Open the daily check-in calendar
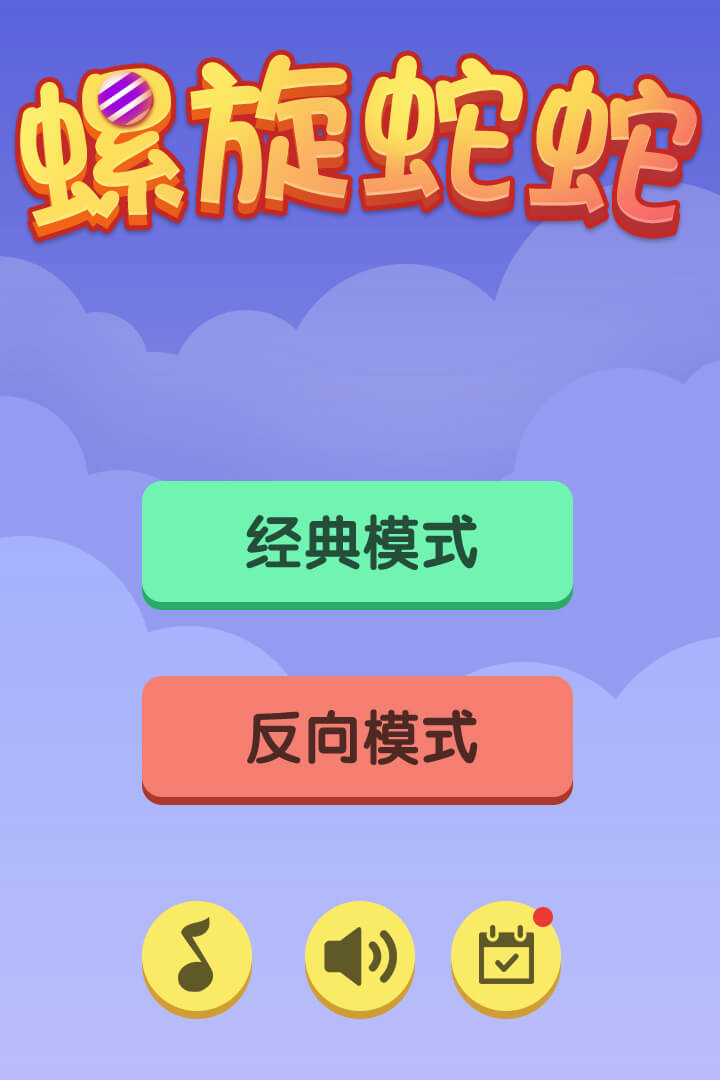This screenshot has height=1080, width=720. (506, 956)
